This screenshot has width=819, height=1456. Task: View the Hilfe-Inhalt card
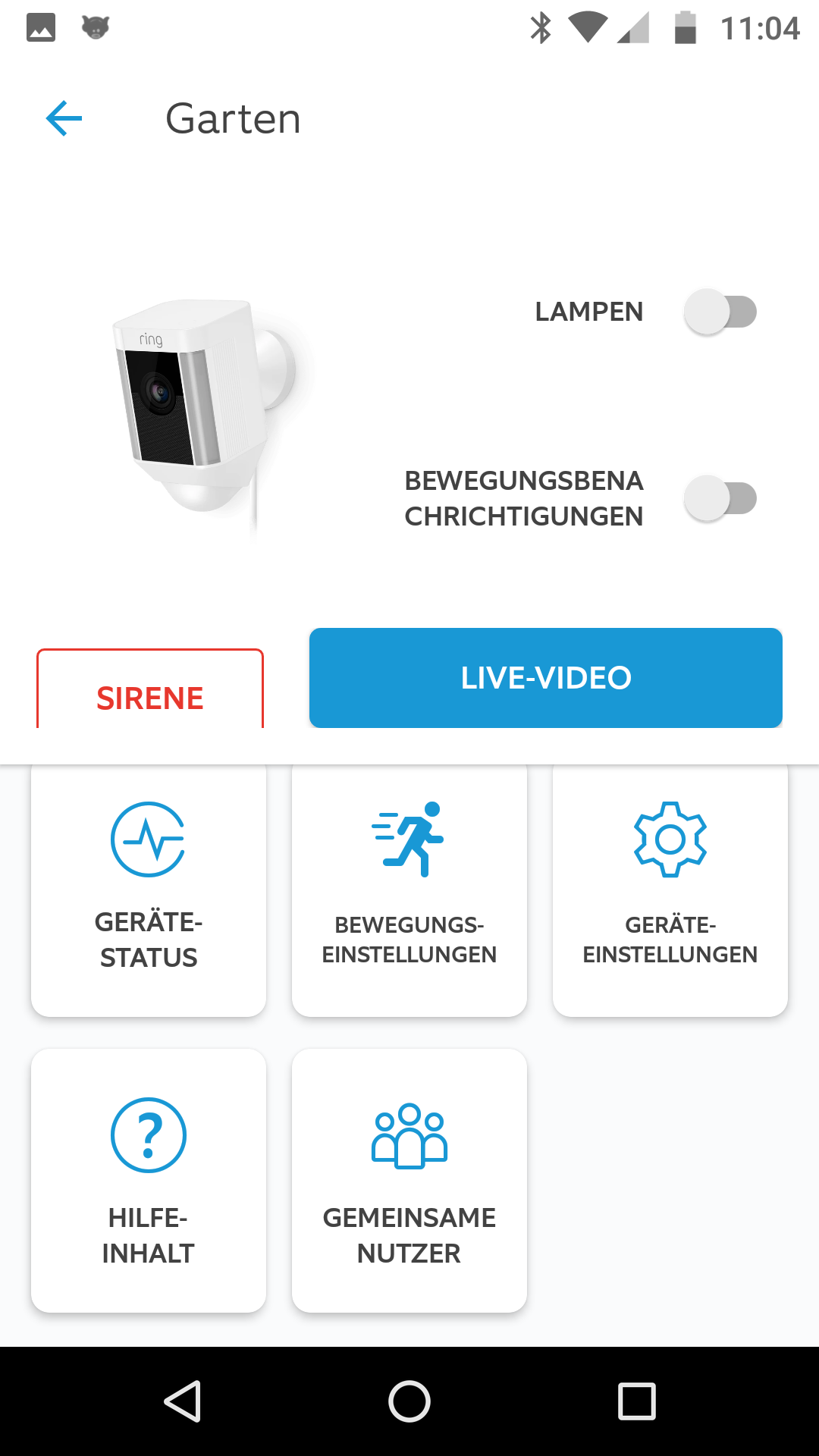(x=149, y=1180)
